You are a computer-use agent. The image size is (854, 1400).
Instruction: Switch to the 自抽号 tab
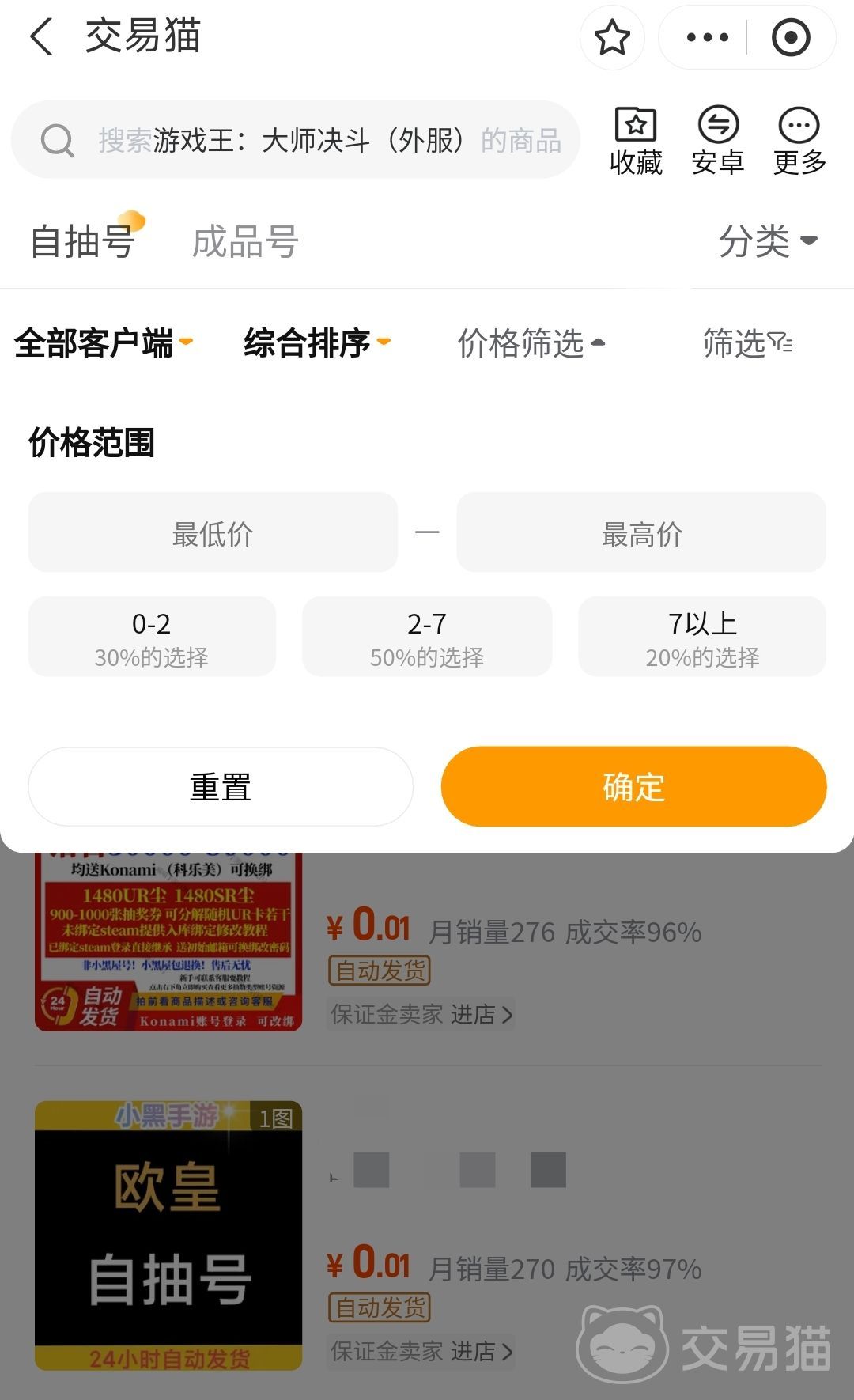(82, 241)
